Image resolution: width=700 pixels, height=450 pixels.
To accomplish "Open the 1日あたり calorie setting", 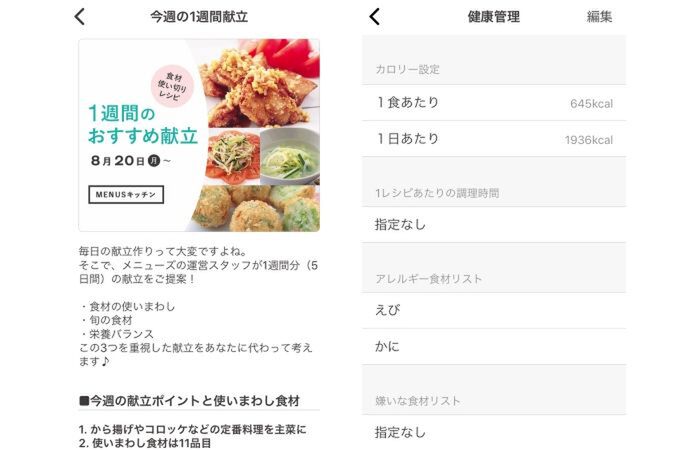I will (x=494, y=139).
